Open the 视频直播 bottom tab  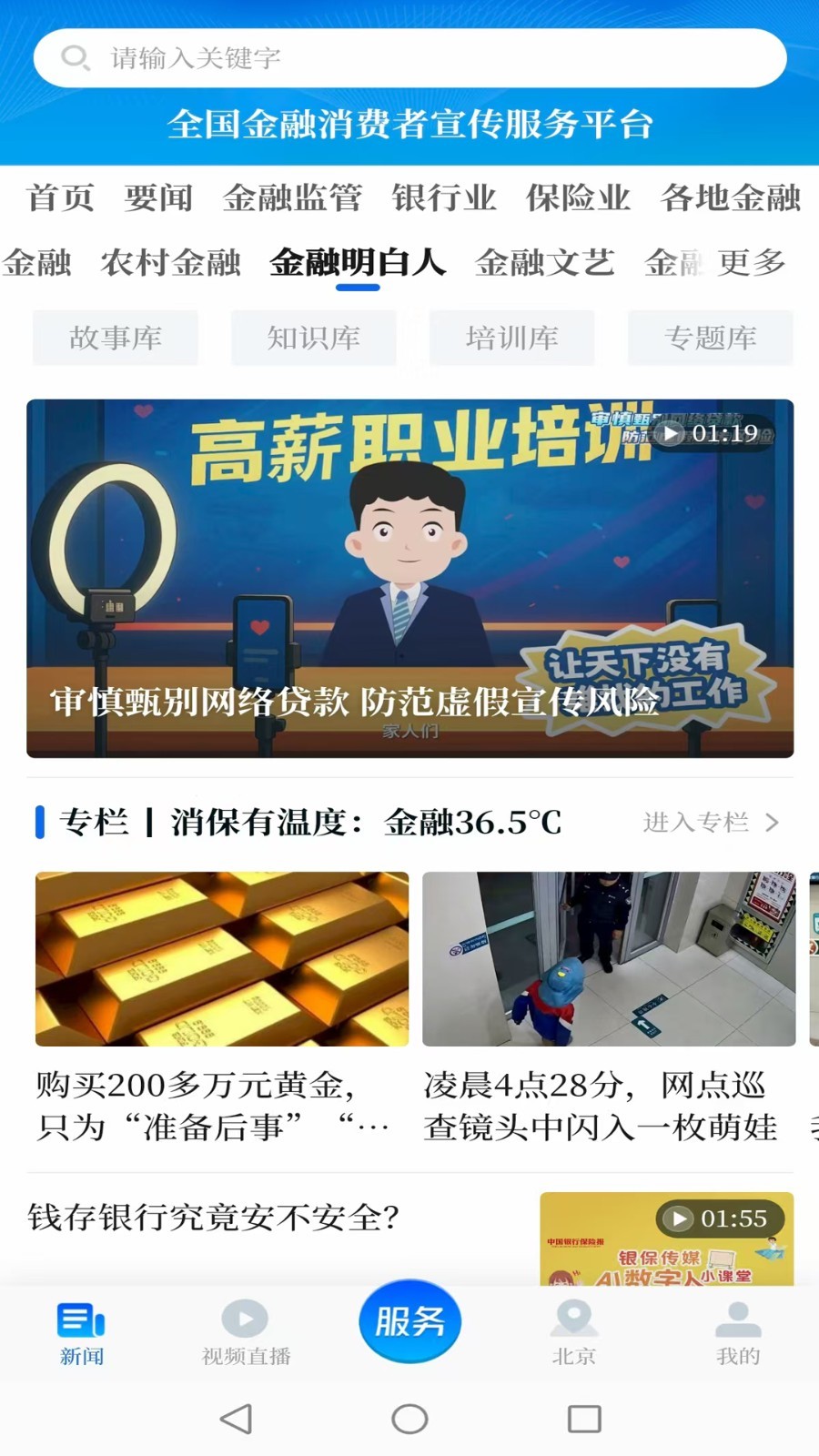click(x=246, y=1333)
